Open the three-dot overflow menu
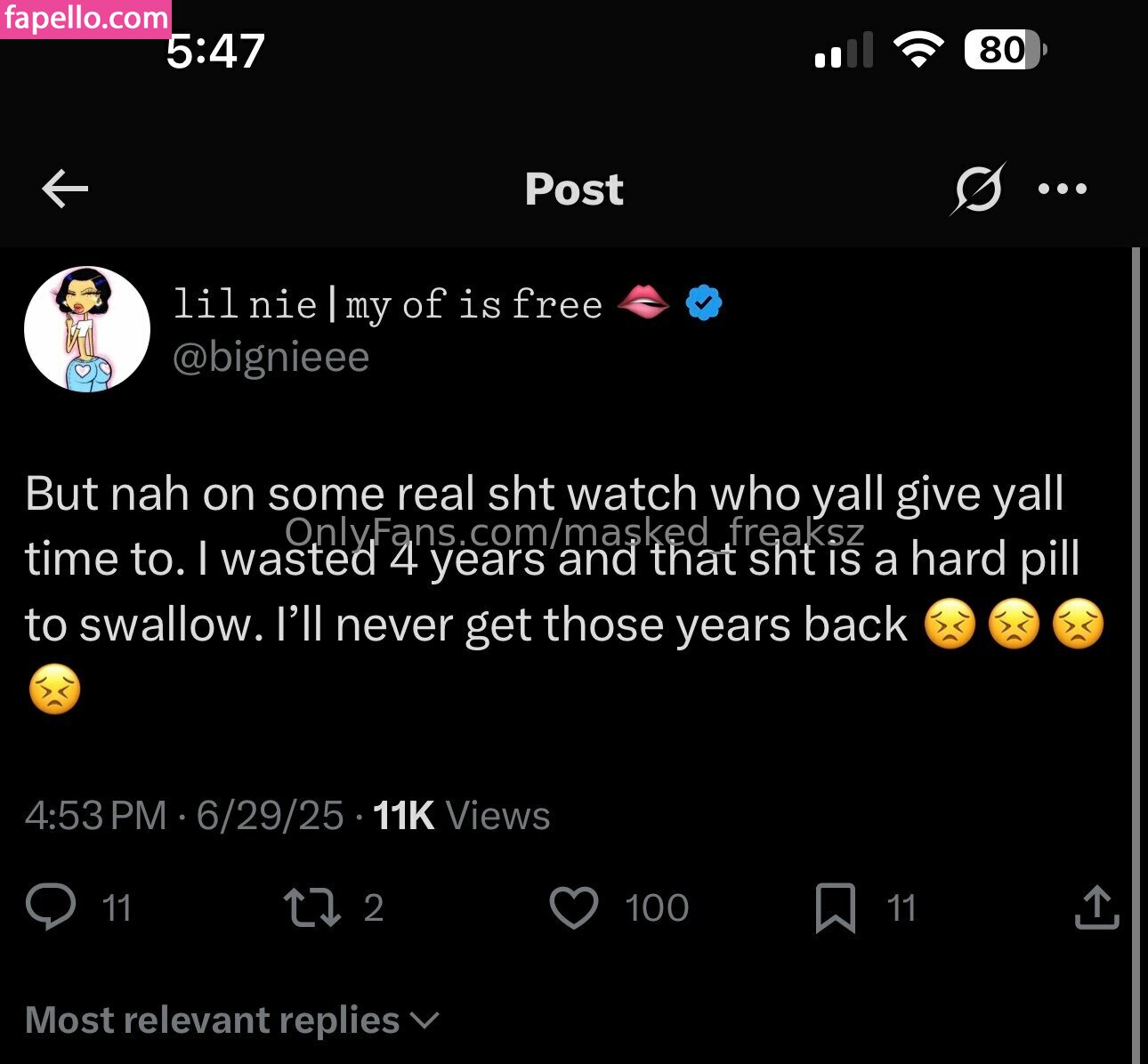1148x1064 pixels. [1063, 189]
